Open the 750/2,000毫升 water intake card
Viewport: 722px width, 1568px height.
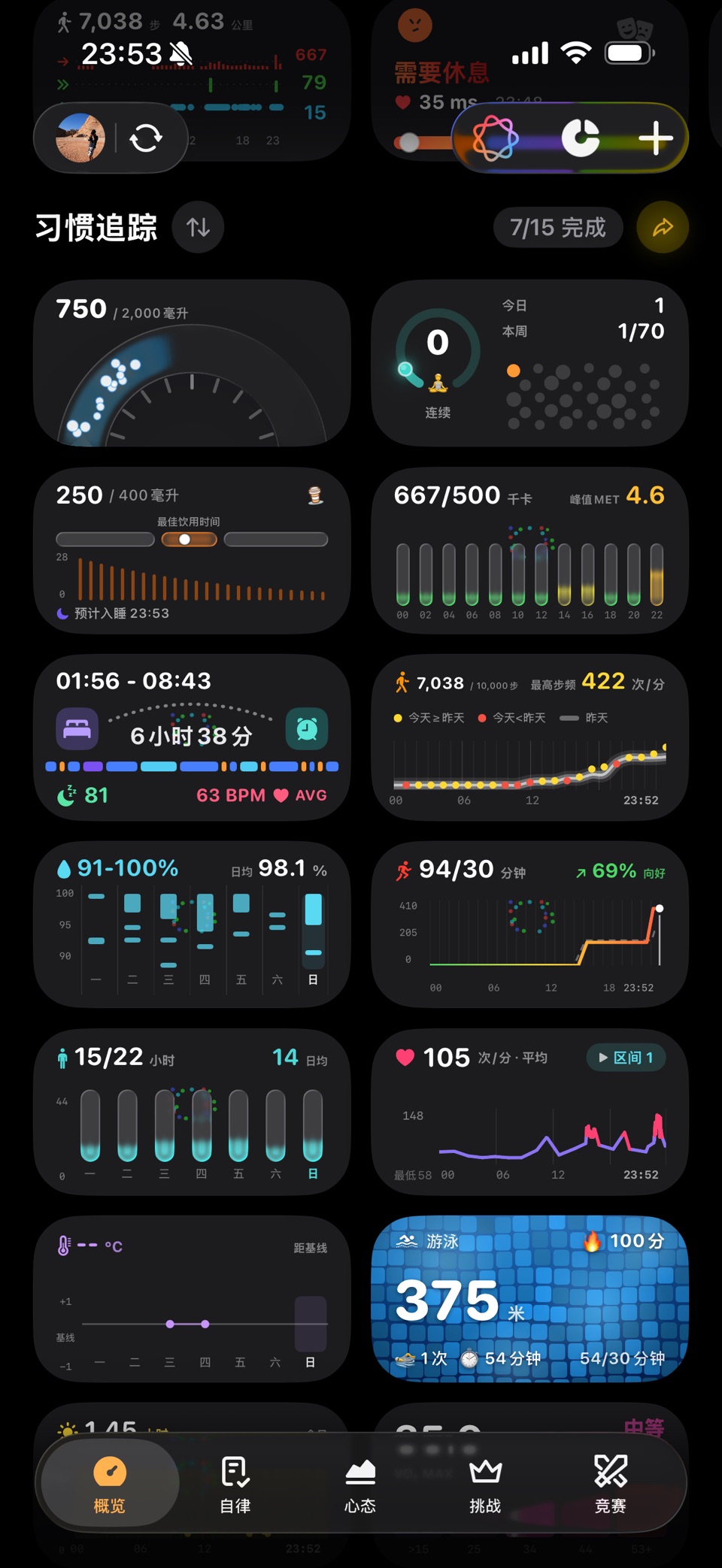[x=192, y=363]
